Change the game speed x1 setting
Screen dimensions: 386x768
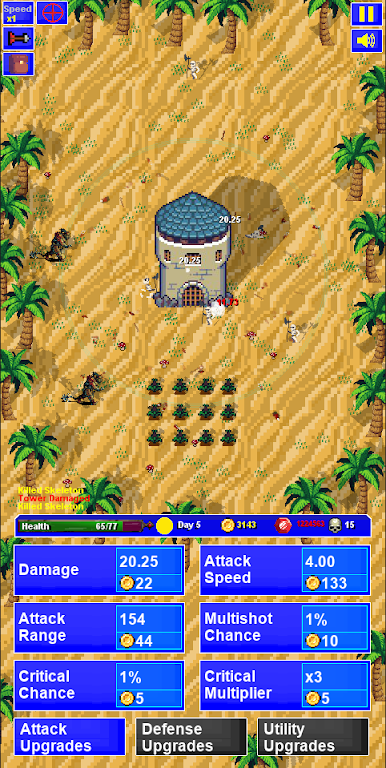tap(18, 13)
